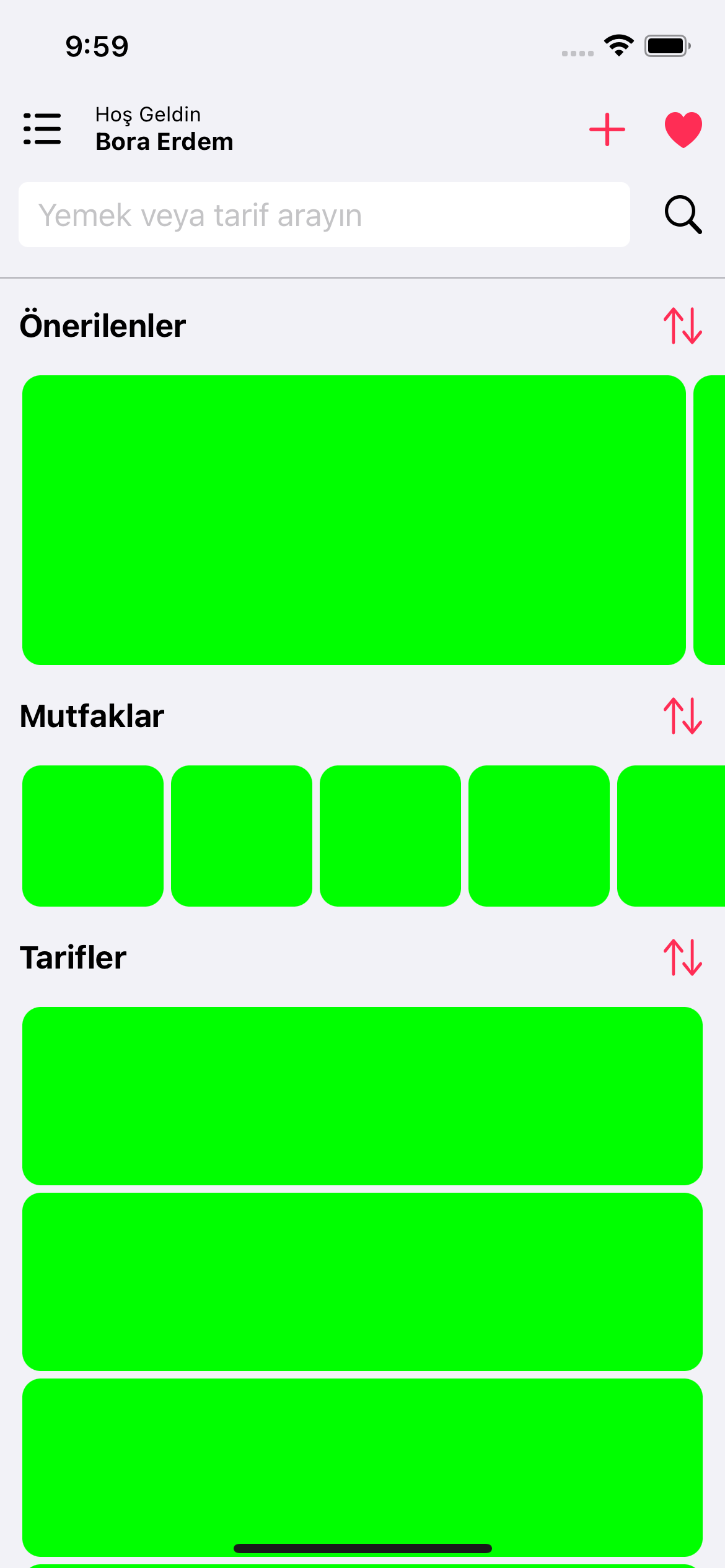Open the first recipe card under Tarifler

pyautogui.click(x=361, y=1095)
